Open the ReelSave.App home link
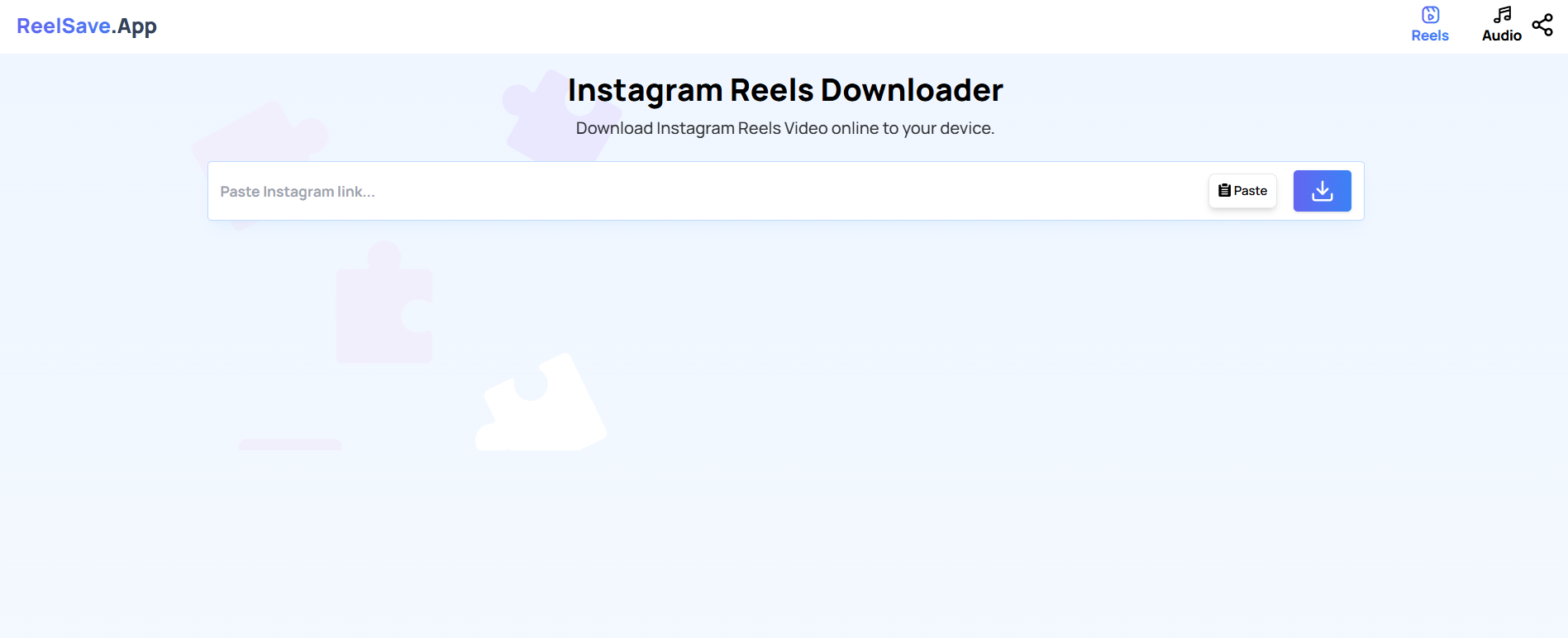The width and height of the screenshot is (1568, 638). [87, 26]
